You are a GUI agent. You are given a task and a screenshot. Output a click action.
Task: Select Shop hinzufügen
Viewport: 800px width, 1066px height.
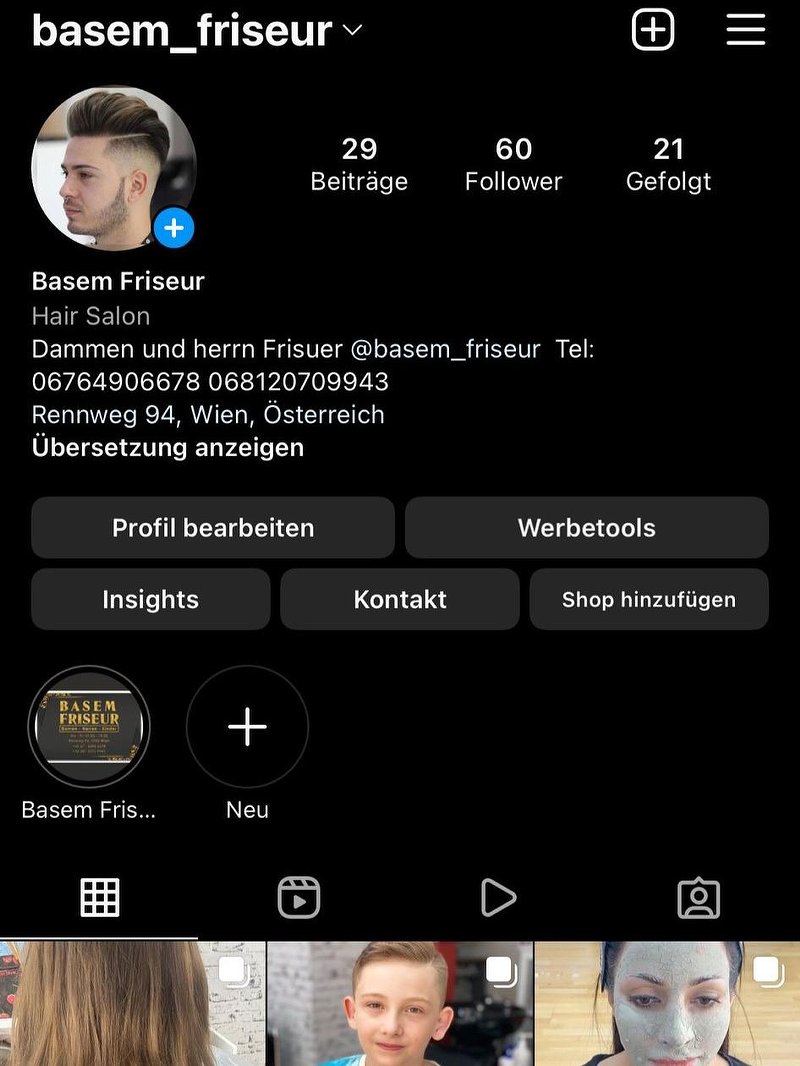[x=649, y=599]
